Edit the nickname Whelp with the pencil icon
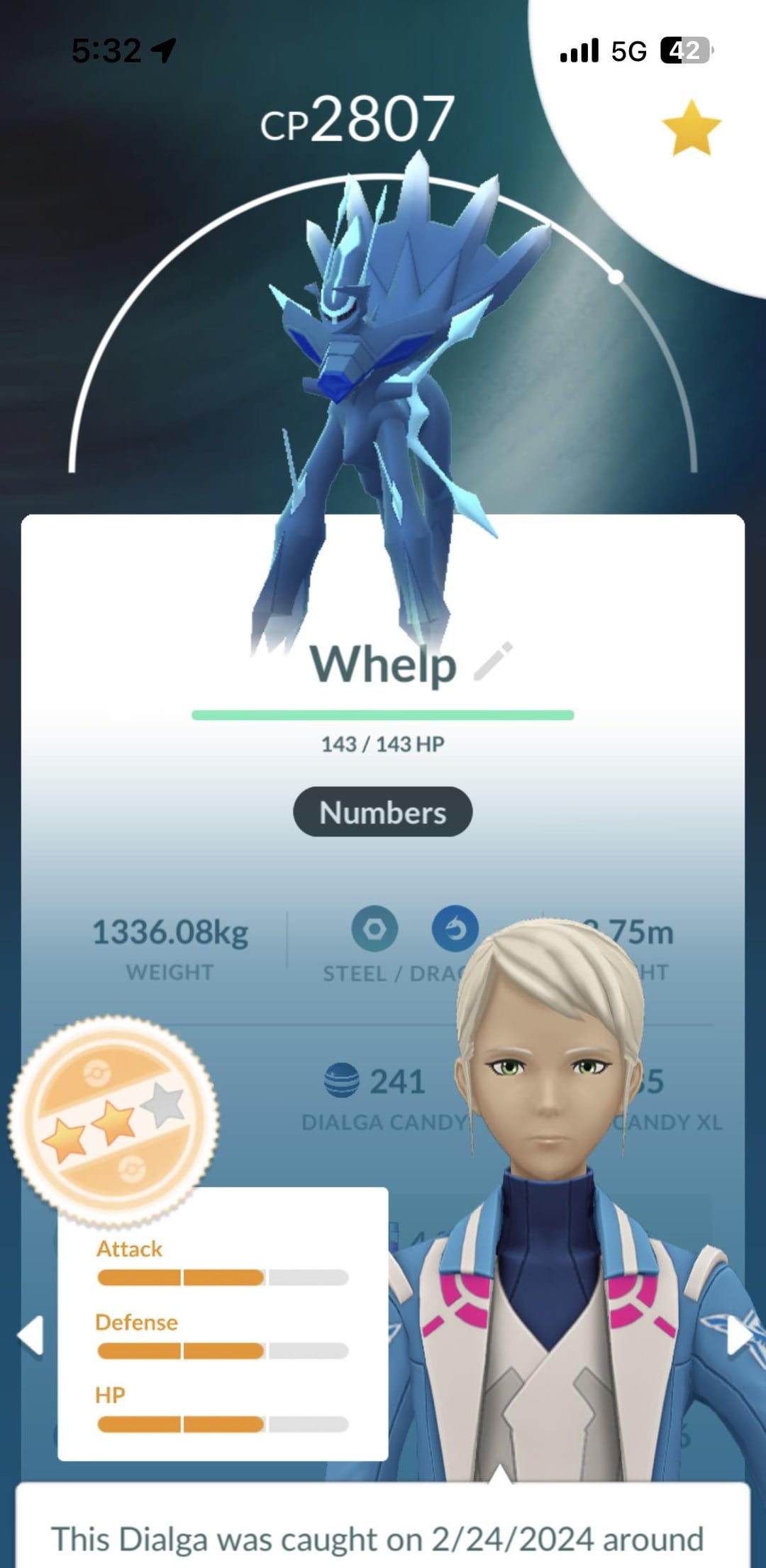 coord(493,662)
